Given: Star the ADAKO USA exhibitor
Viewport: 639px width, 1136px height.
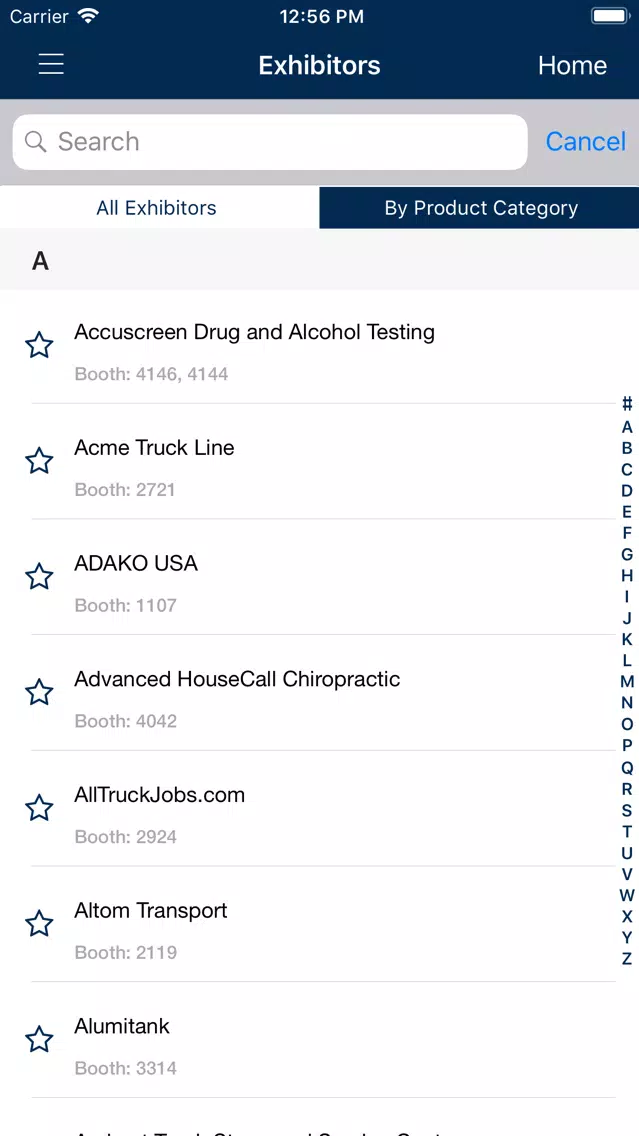Looking at the screenshot, I should [x=39, y=577].
